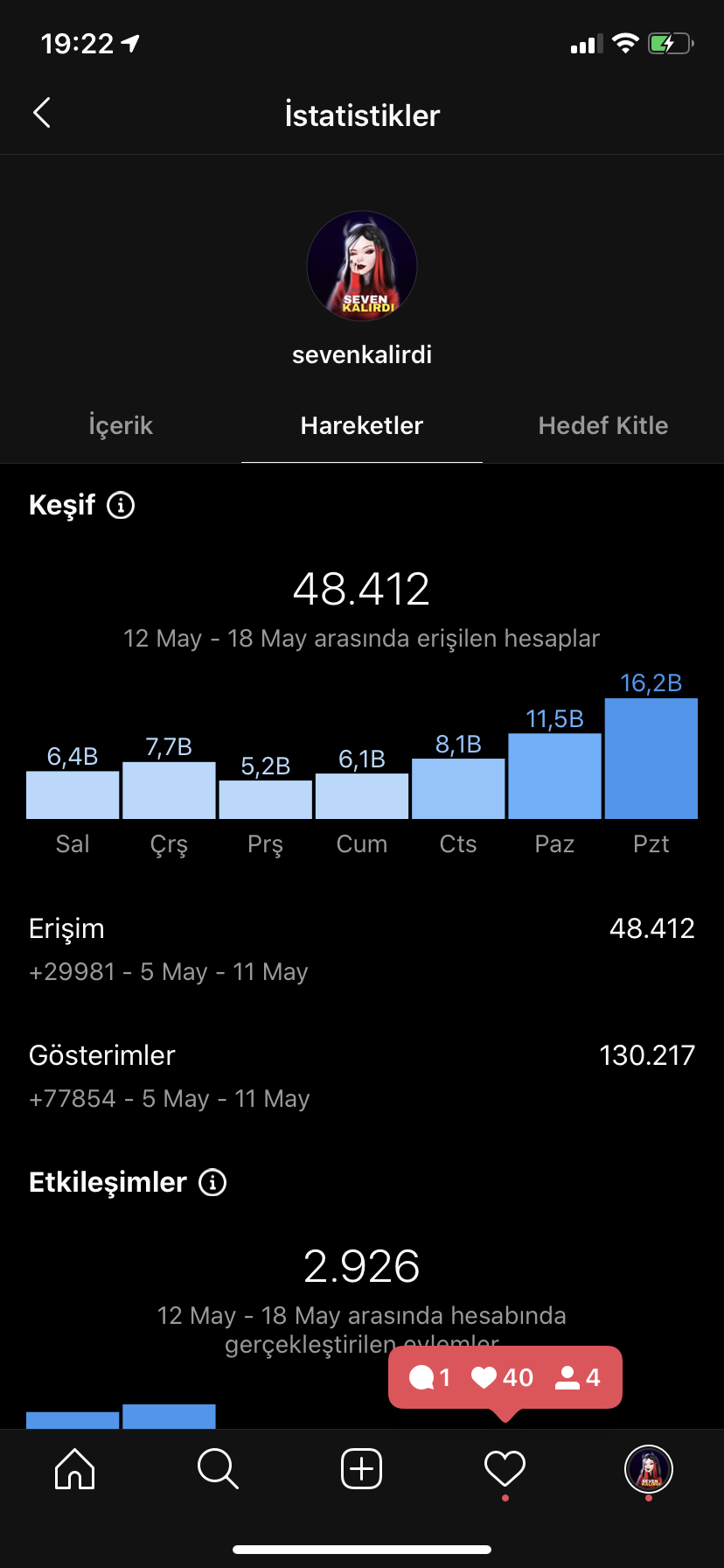Tap the activity notification bubble

click(505, 1378)
